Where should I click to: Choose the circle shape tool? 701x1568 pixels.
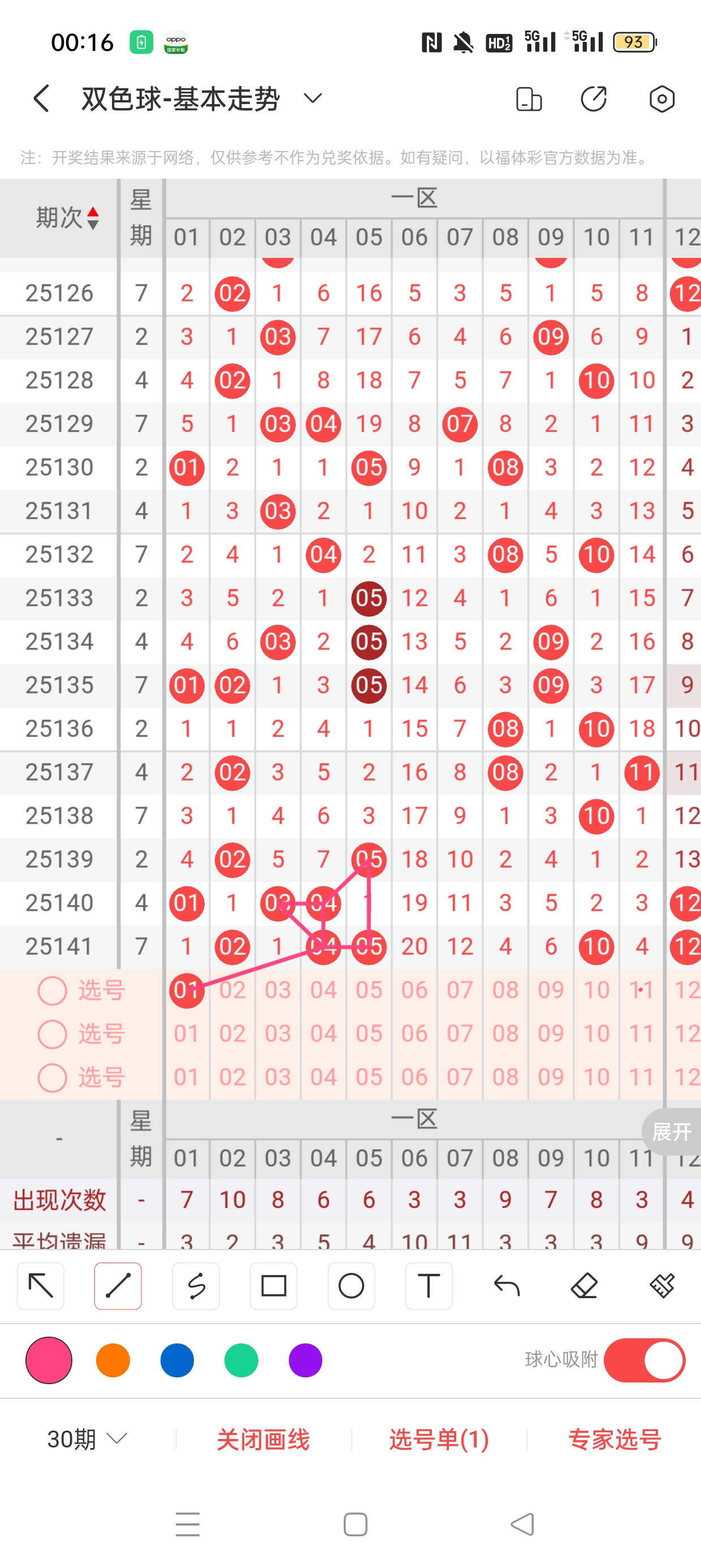click(x=351, y=1286)
